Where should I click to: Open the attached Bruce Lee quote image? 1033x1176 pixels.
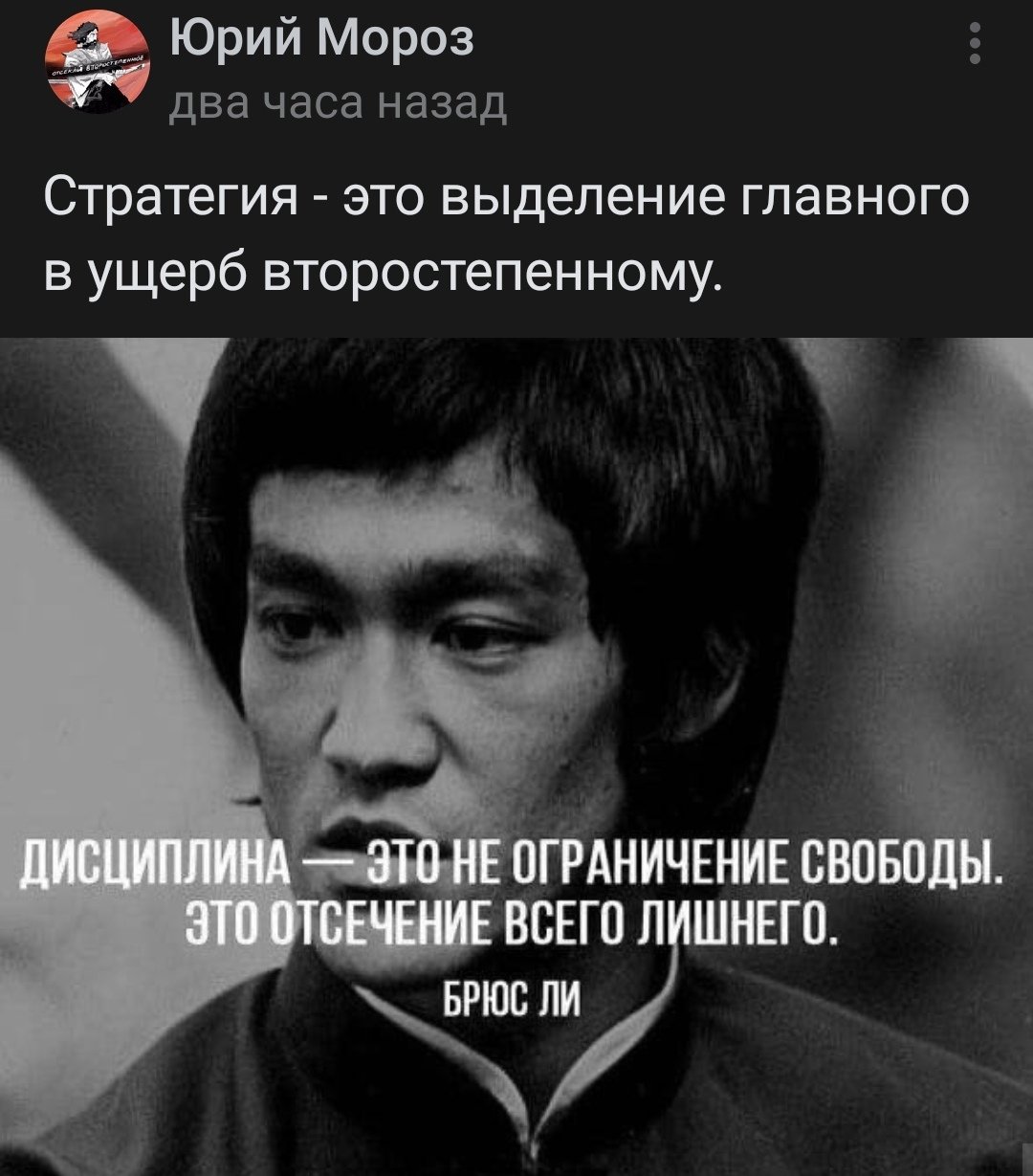pyautogui.click(x=516, y=756)
